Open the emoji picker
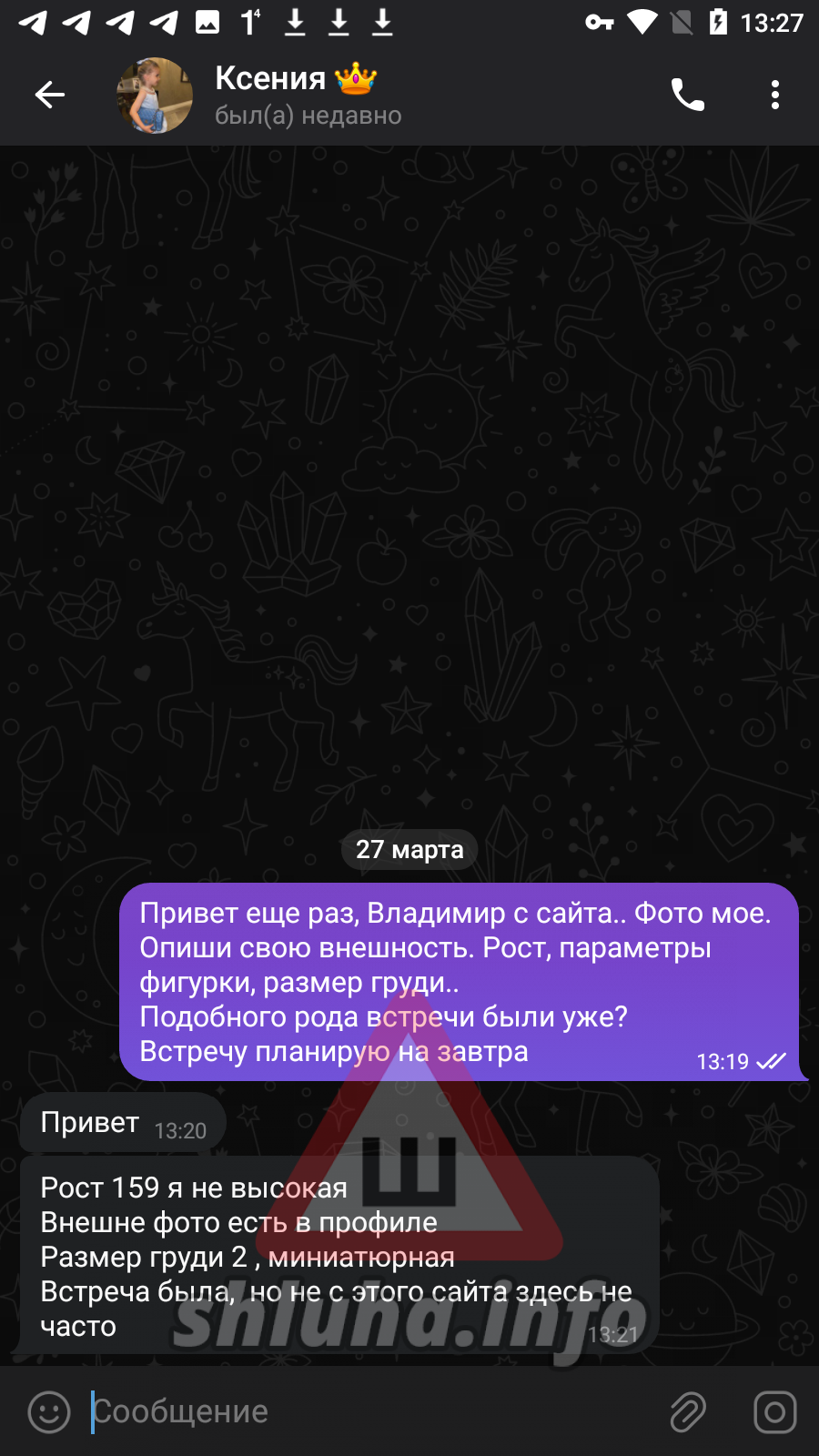The width and height of the screenshot is (819, 1456). (x=49, y=1412)
